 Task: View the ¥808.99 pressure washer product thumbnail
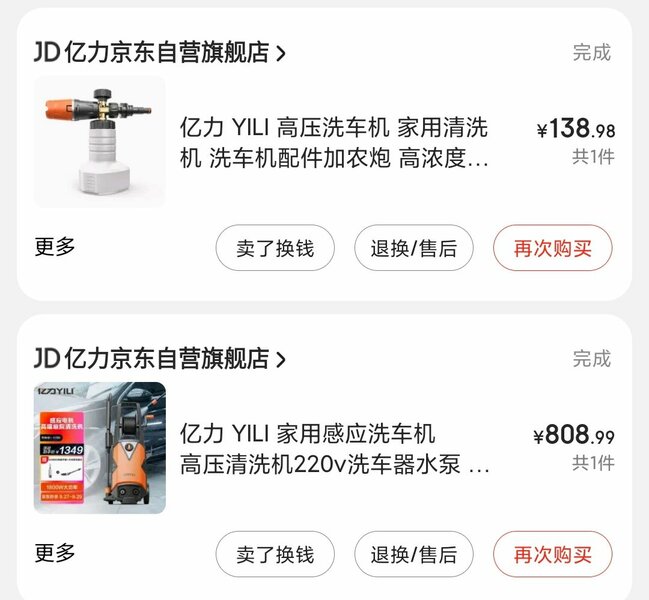click(99, 448)
